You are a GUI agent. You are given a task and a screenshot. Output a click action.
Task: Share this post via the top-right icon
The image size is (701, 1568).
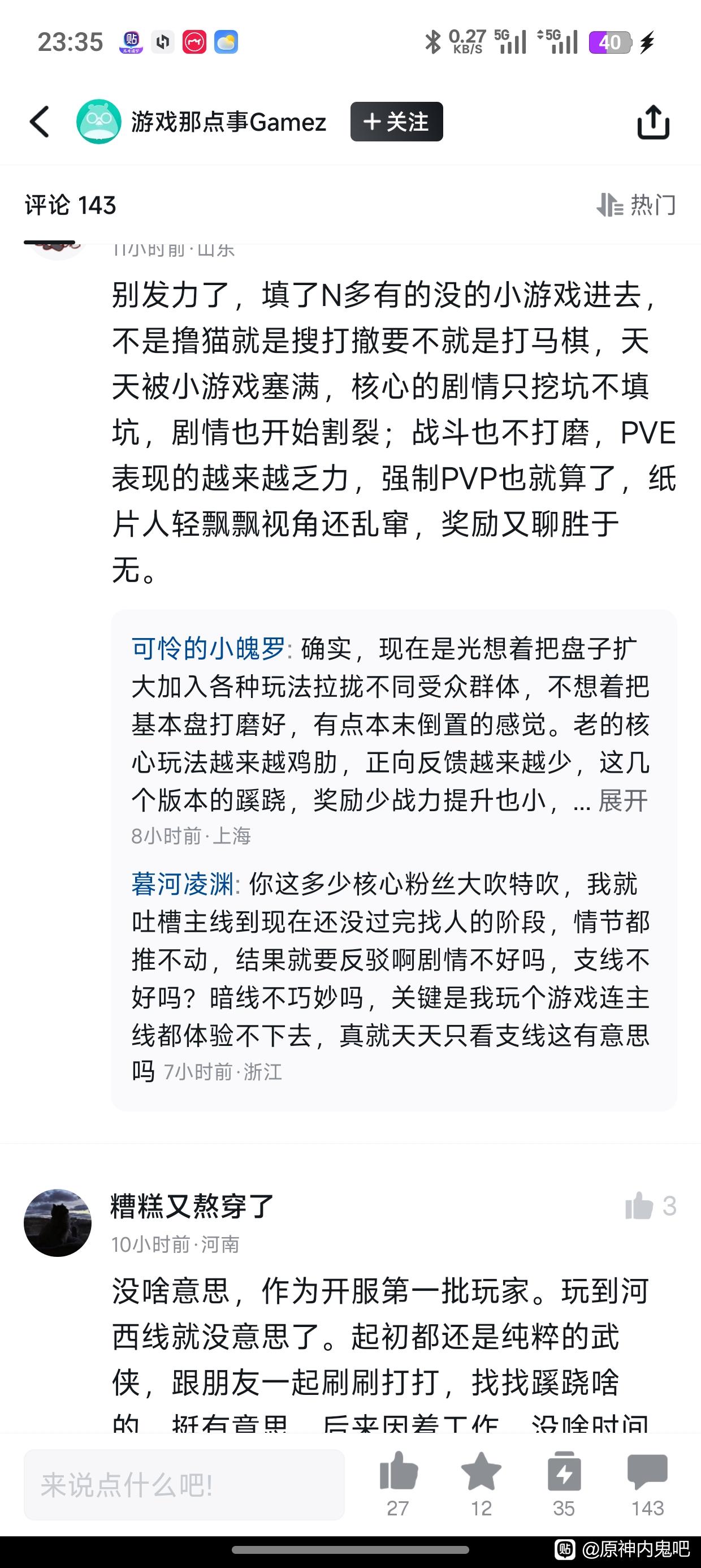653,122
